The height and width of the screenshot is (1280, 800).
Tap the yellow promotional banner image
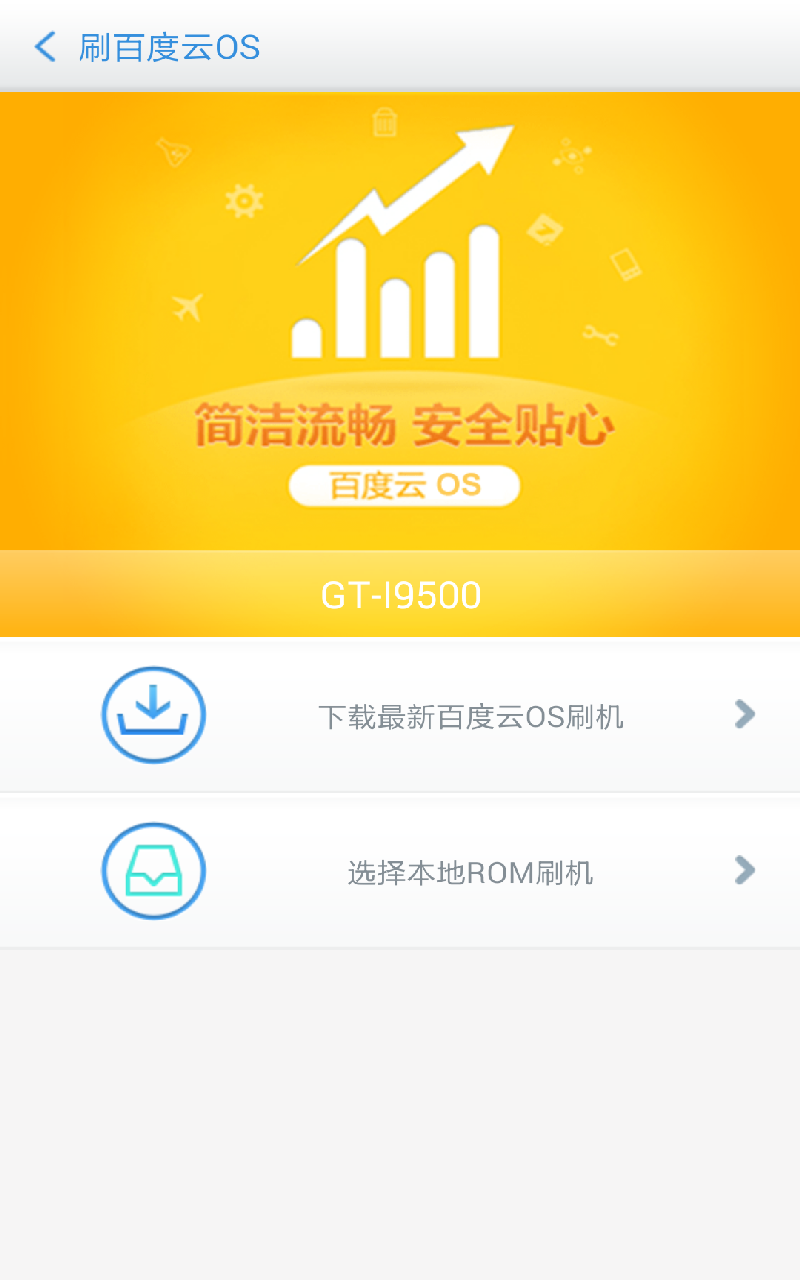coord(400,320)
